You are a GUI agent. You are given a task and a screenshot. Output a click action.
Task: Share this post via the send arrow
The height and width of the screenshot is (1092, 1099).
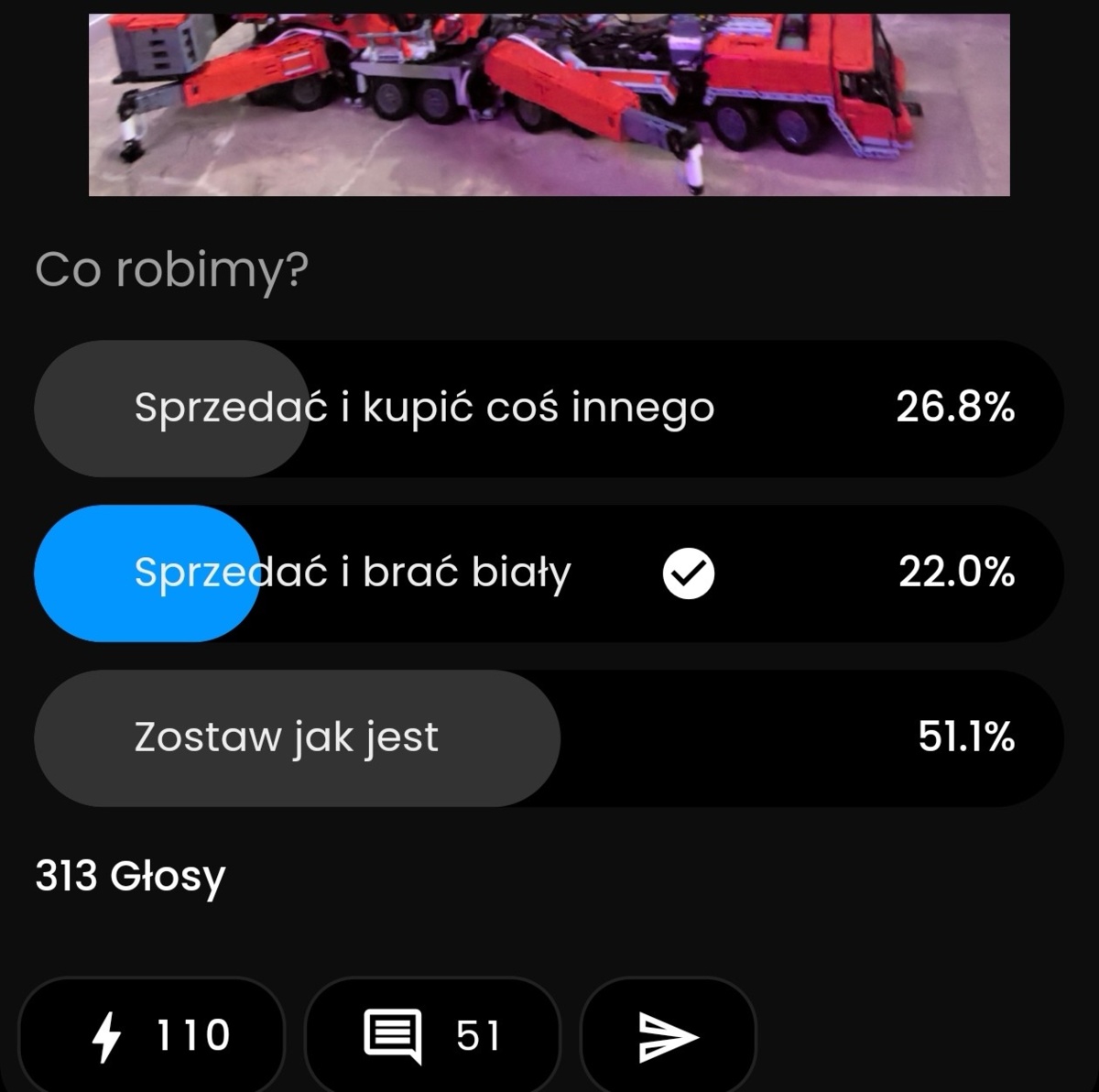point(668,1035)
